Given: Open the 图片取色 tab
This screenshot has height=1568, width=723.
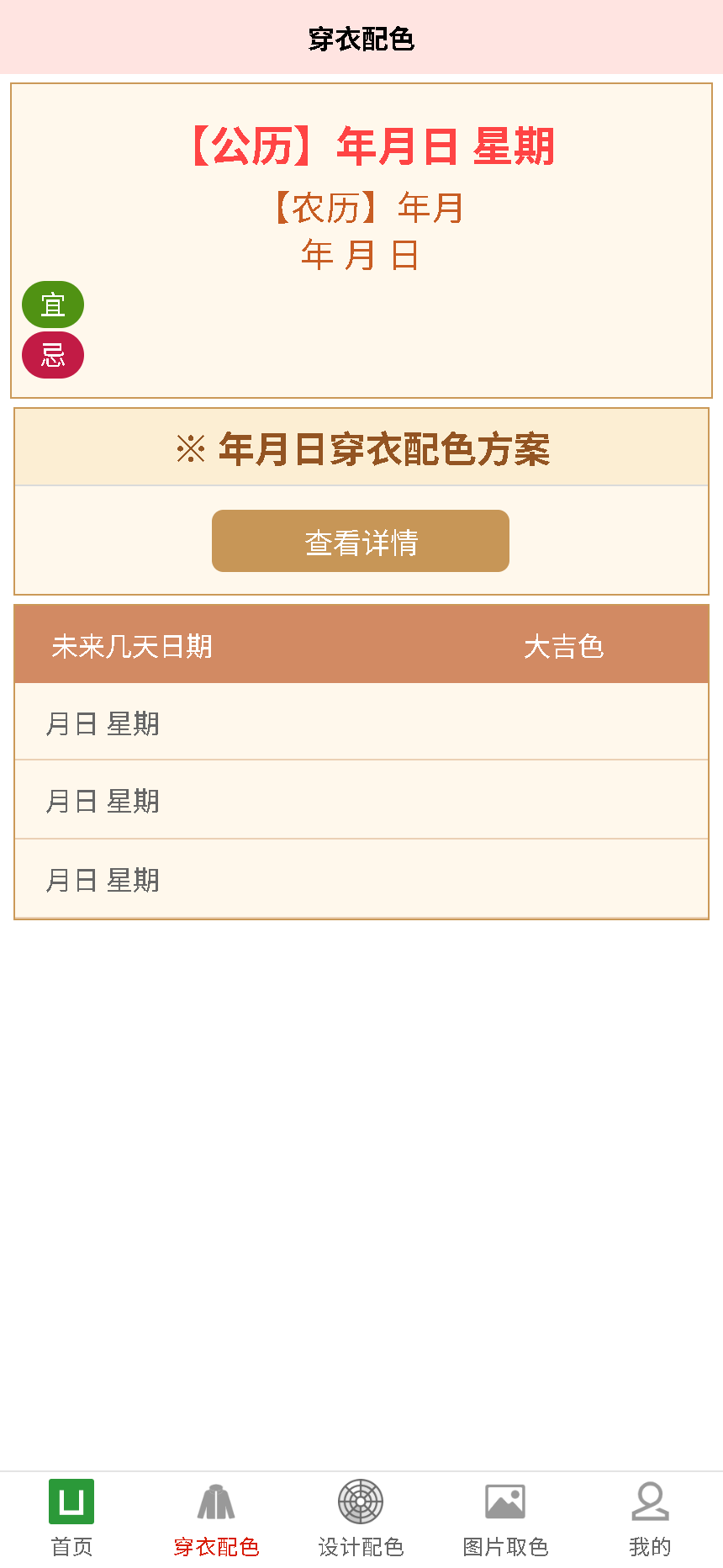Looking at the screenshot, I should (x=505, y=1546).
